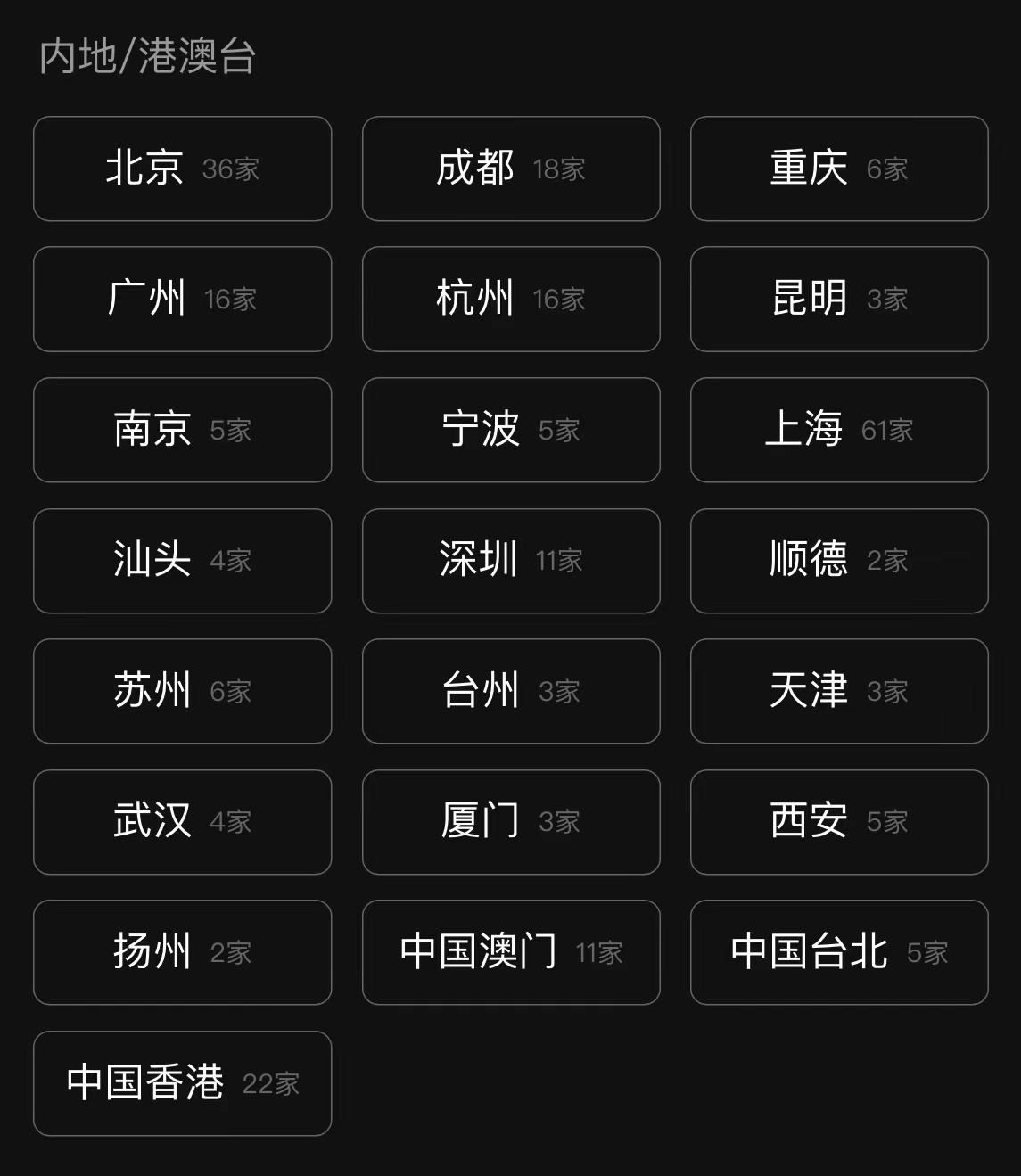Screen dimensions: 1021x1176
Task: Tap the 宁波 city button
Action: point(511,430)
